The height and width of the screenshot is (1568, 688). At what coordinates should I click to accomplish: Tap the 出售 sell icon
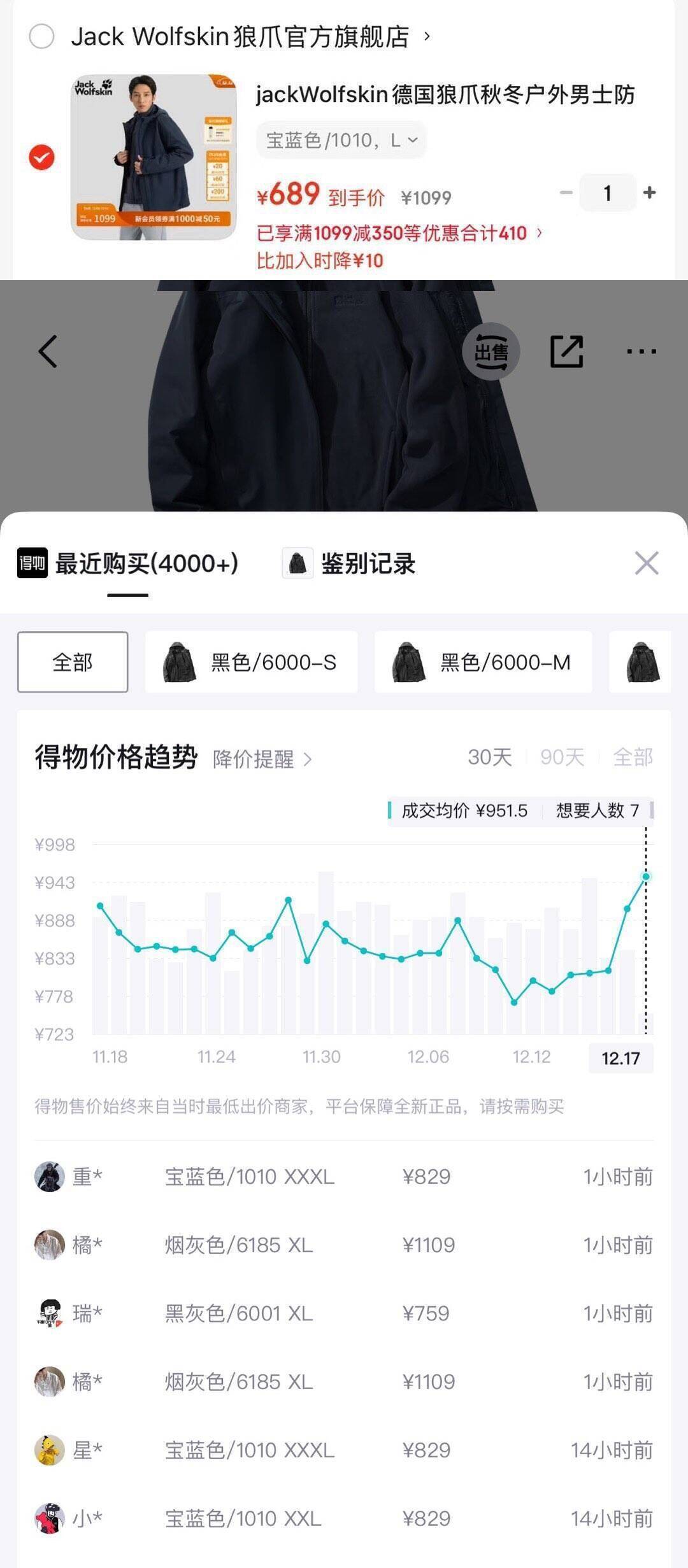pyautogui.click(x=491, y=351)
